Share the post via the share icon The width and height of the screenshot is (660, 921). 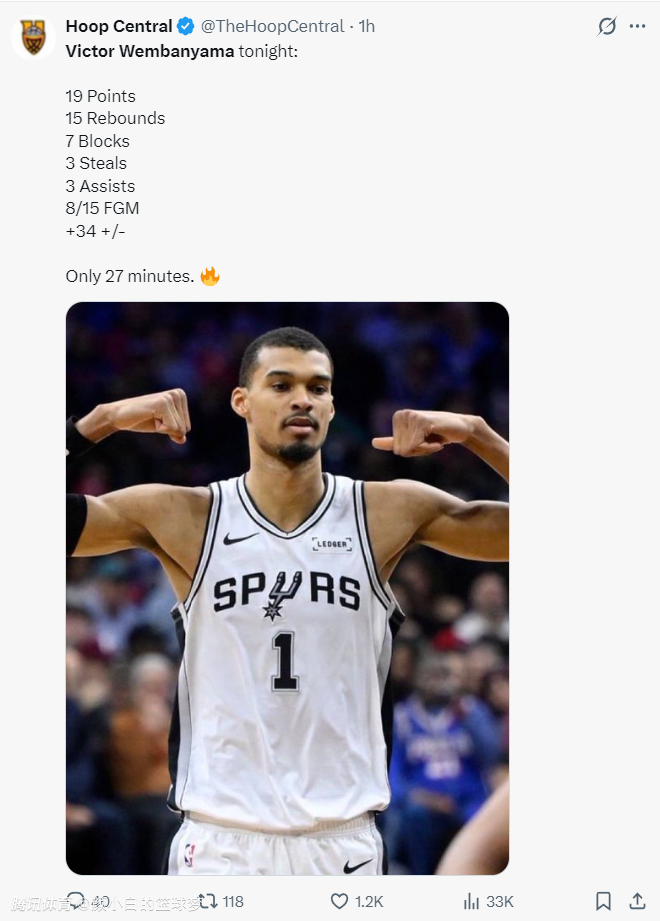pyautogui.click(x=637, y=900)
